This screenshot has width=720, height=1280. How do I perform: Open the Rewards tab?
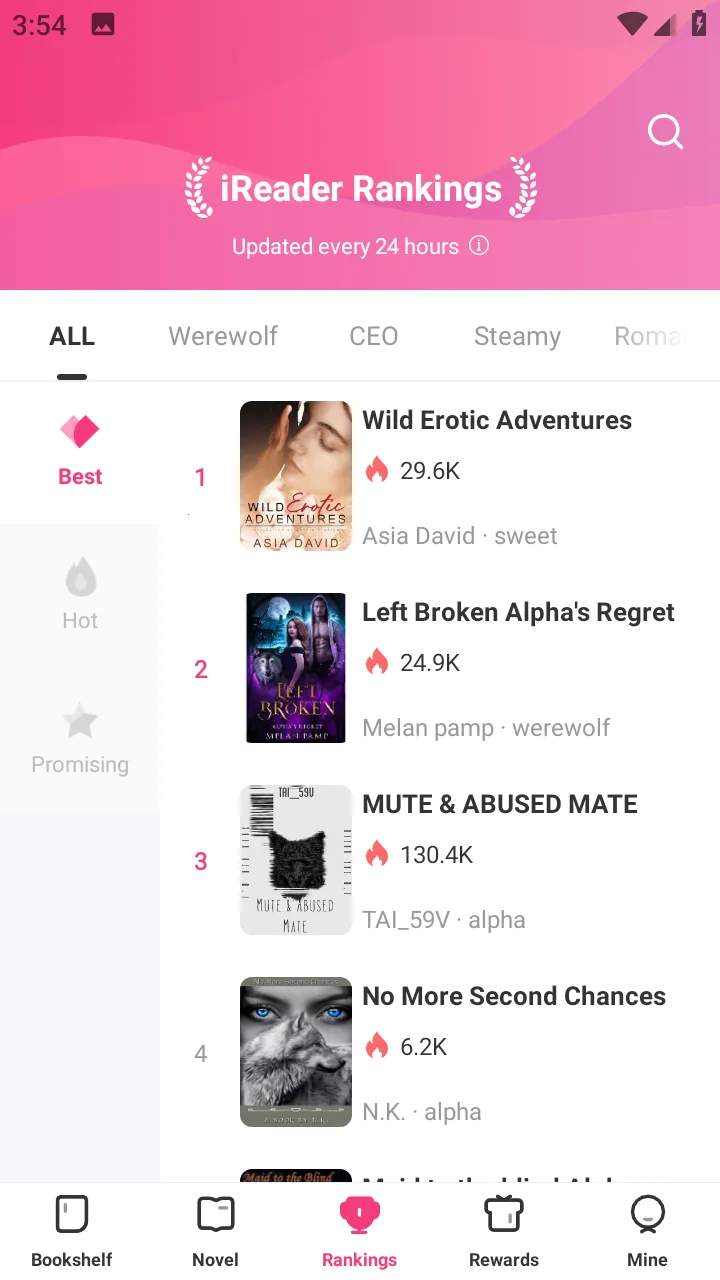pyautogui.click(x=504, y=1232)
